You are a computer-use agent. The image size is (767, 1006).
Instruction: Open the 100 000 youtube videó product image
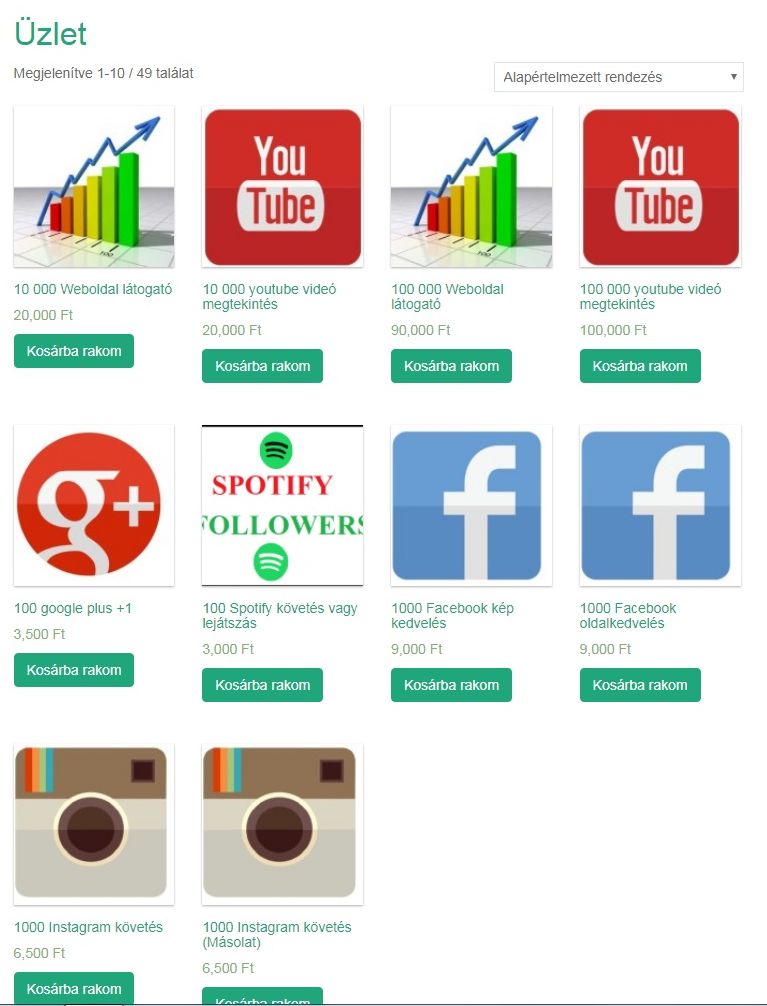[x=660, y=187]
